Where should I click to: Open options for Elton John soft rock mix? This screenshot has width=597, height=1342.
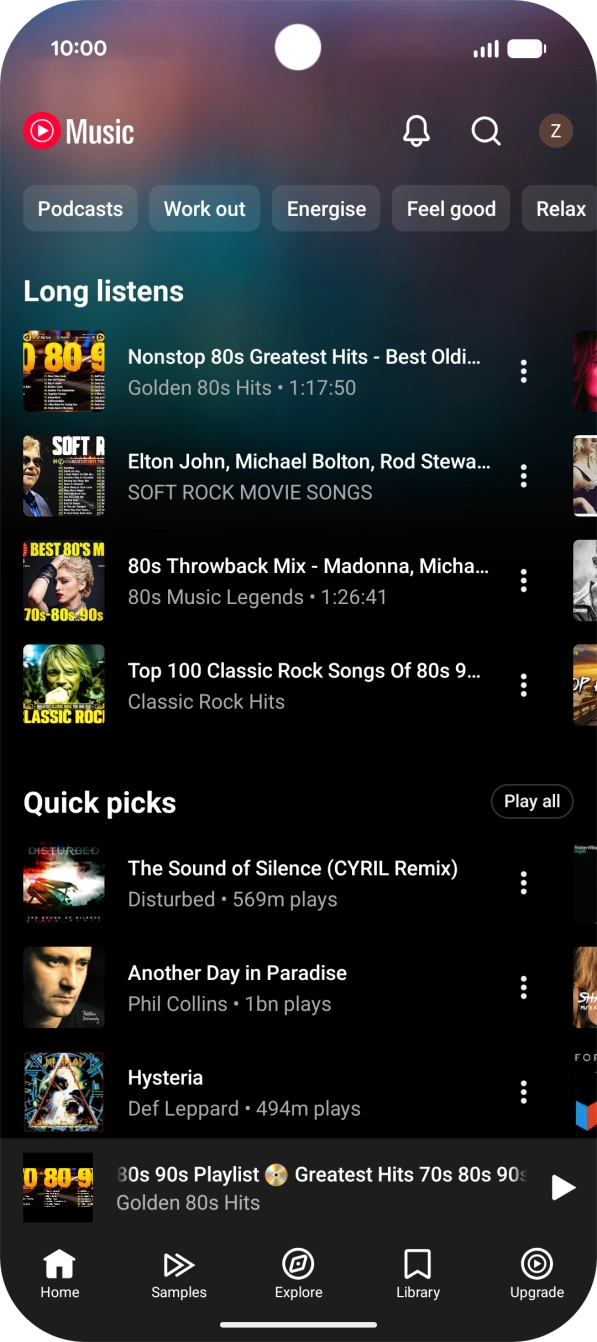(x=523, y=476)
